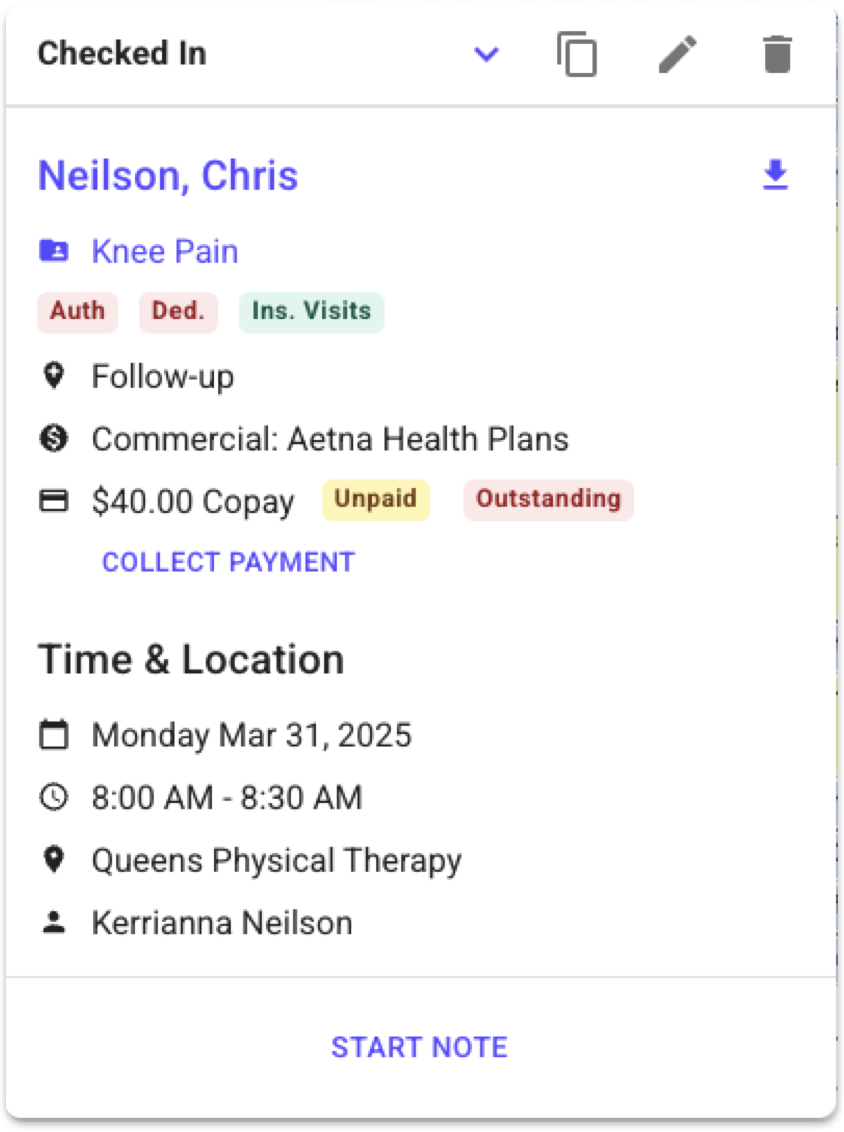
Task: Open the Knee Pain case
Action: [165, 251]
